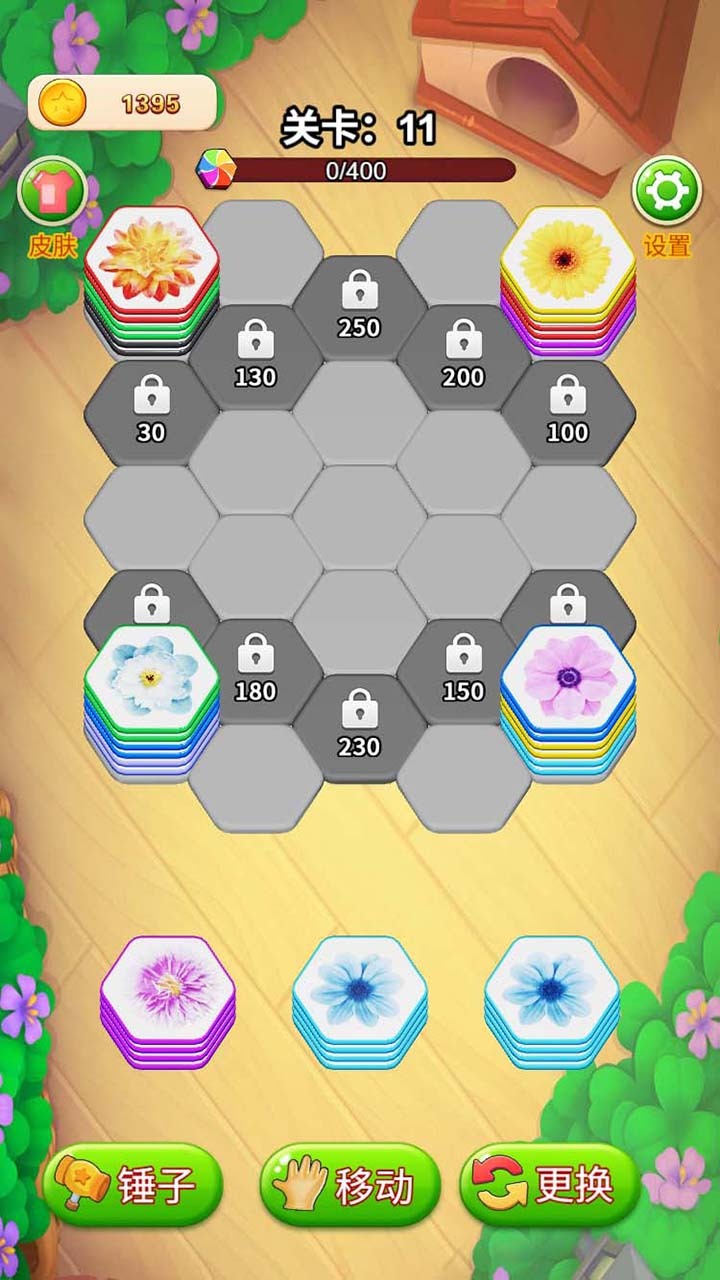Unlock the tile costing 250

[359, 306]
